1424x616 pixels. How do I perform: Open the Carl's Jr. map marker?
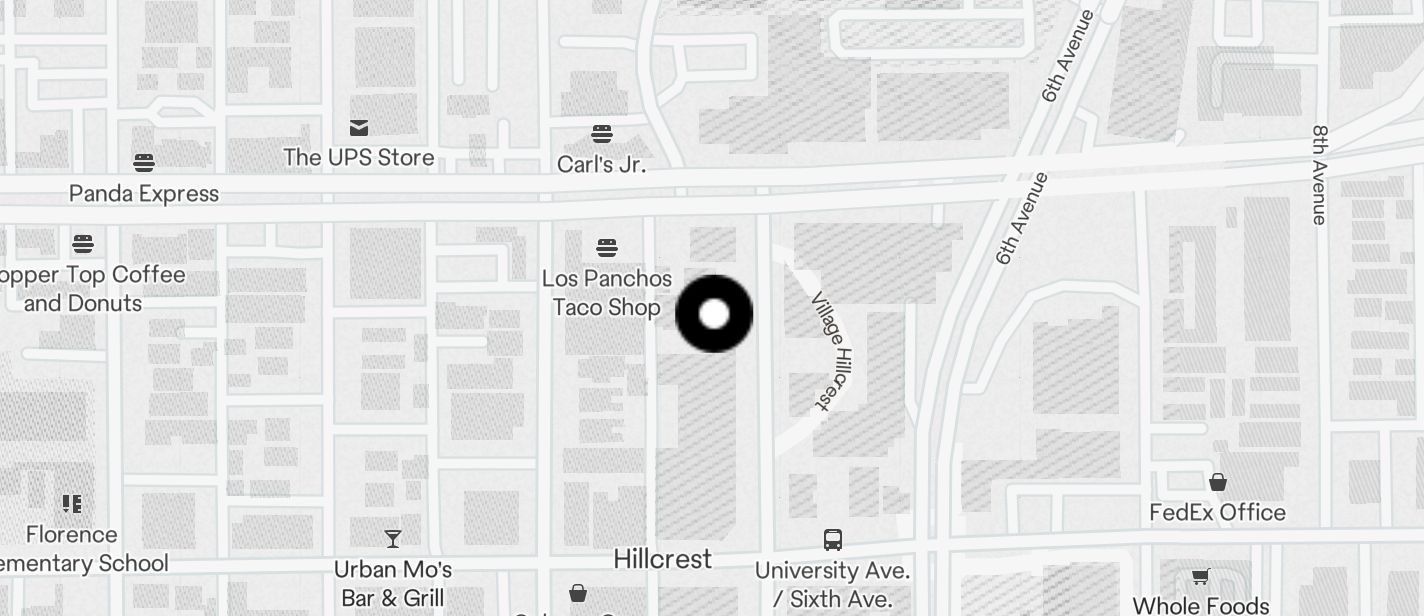coord(602,134)
